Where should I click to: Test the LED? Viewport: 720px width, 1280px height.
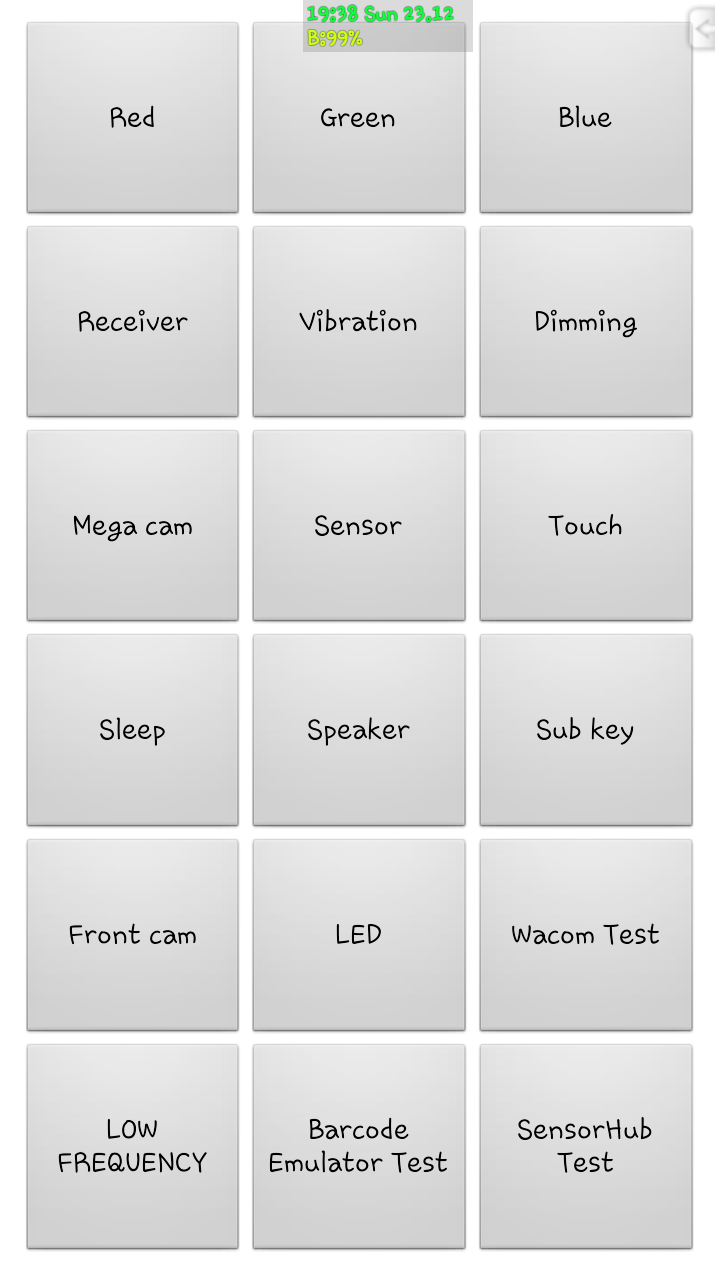359,935
